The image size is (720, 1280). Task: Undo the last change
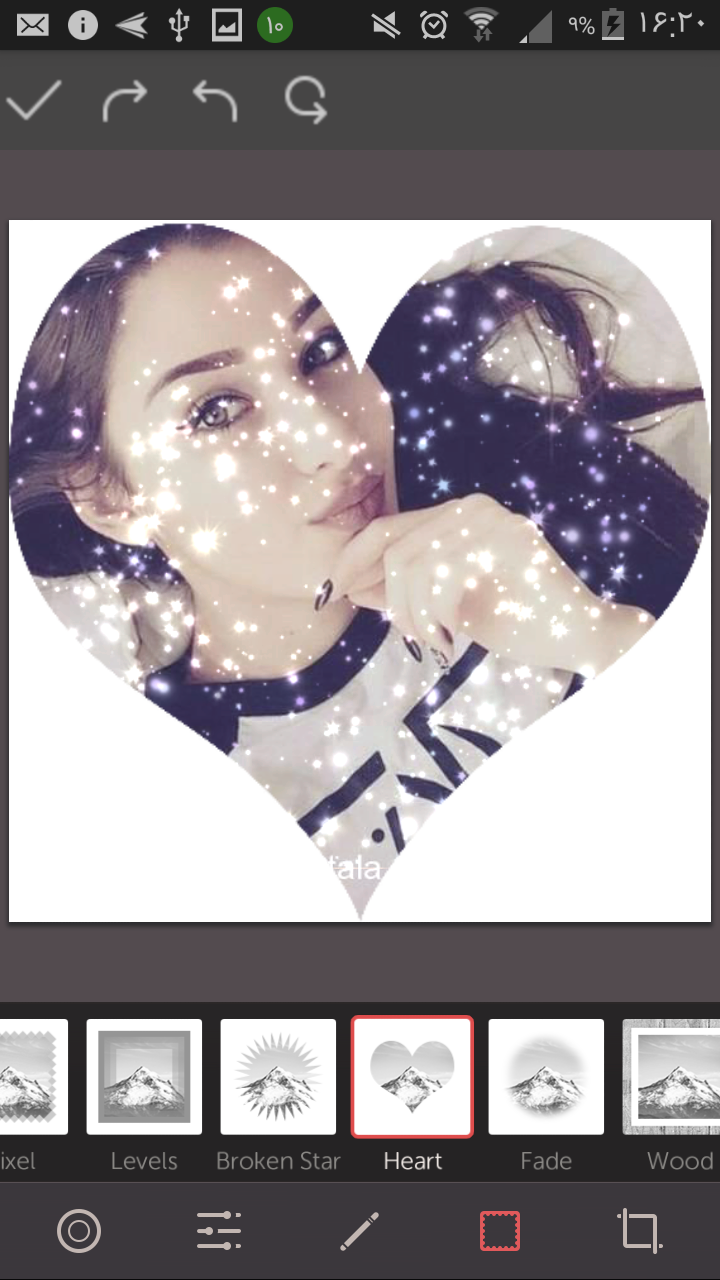coord(215,101)
